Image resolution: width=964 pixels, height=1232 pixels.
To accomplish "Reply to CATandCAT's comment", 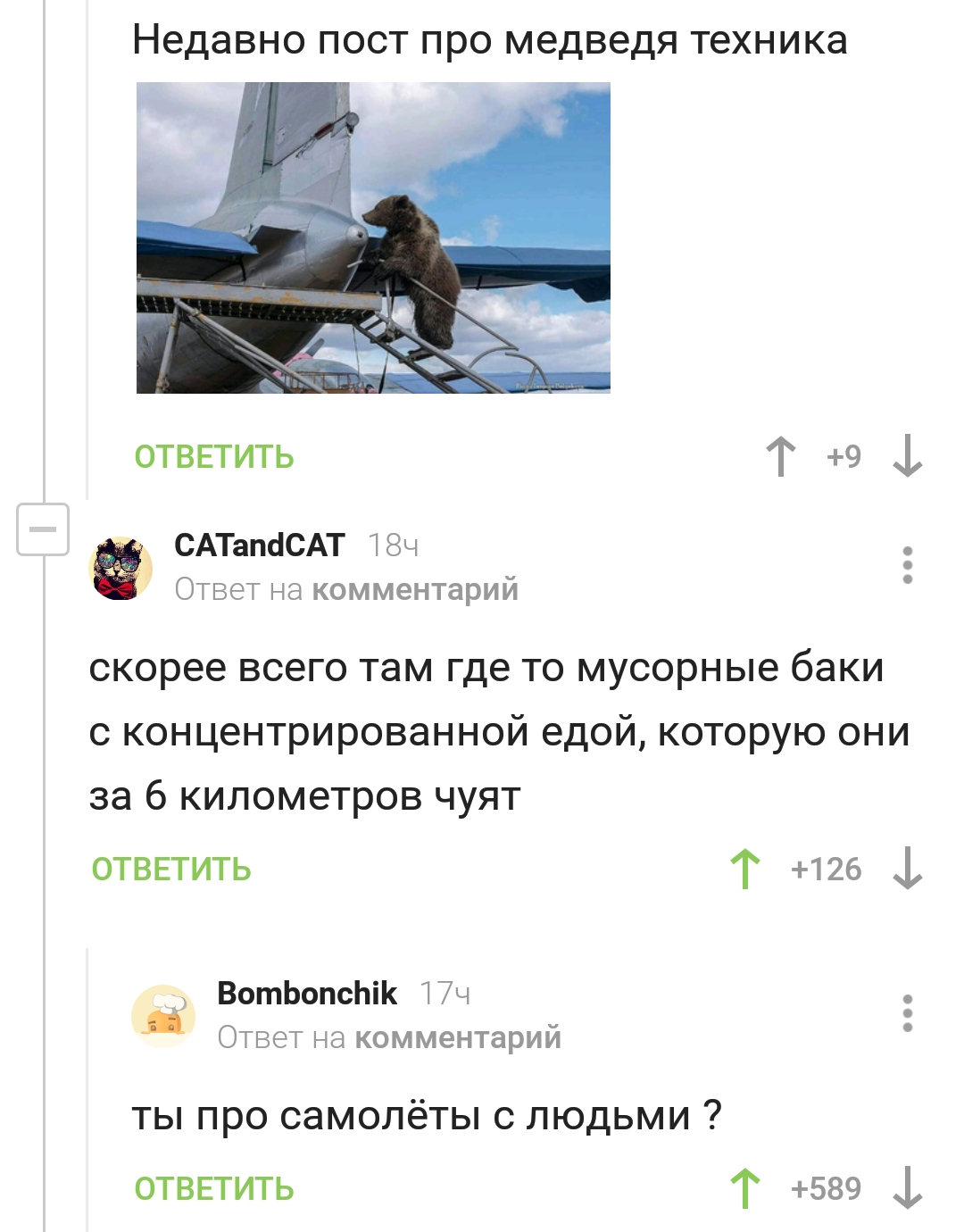I will click(x=171, y=870).
